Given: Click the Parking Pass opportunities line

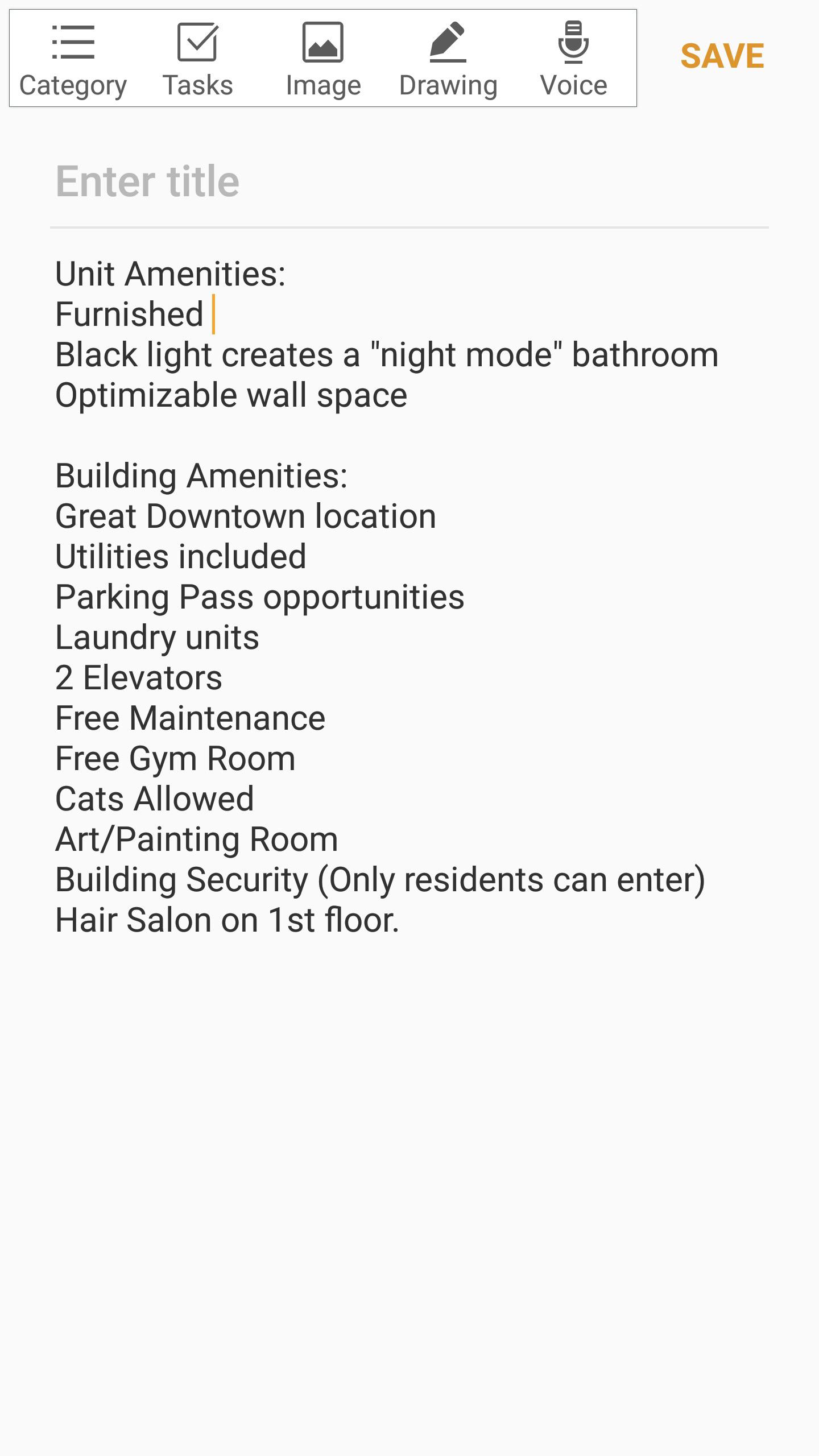Looking at the screenshot, I should click(x=259, y=597).
